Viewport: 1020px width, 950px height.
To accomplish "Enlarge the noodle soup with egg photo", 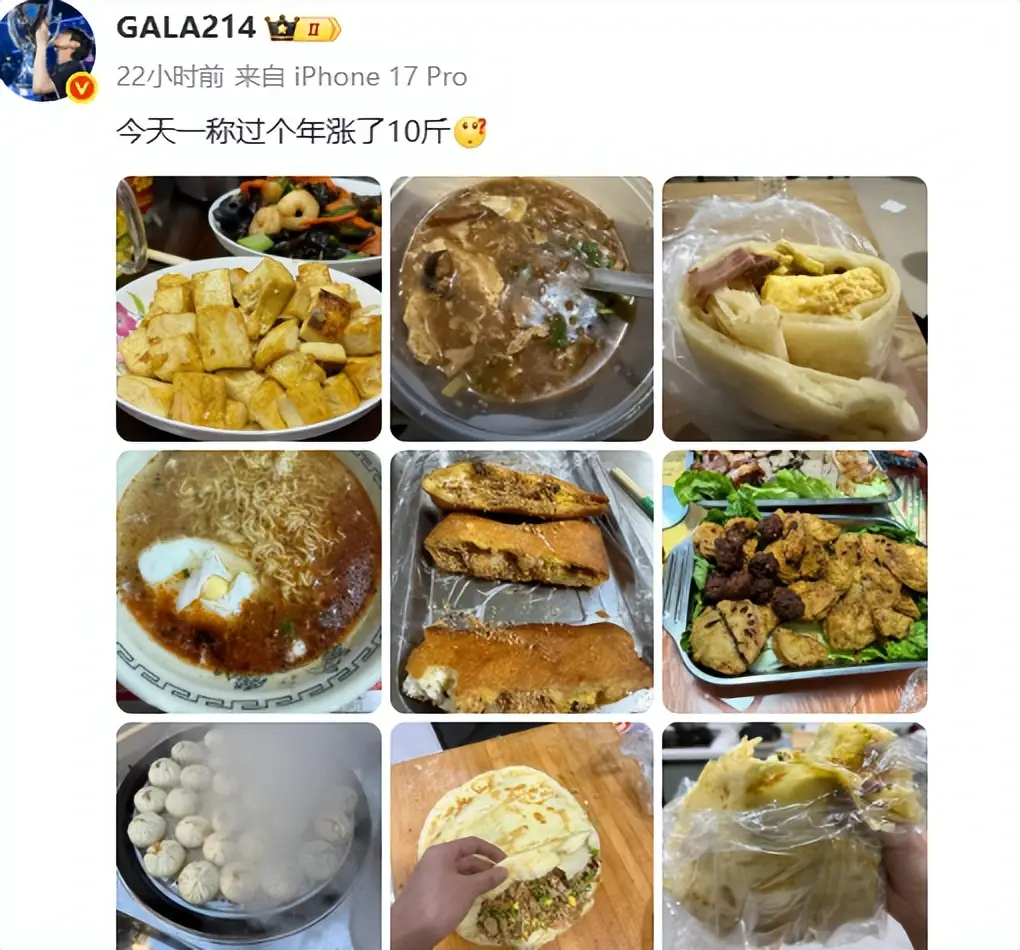I will pos(249,581).
